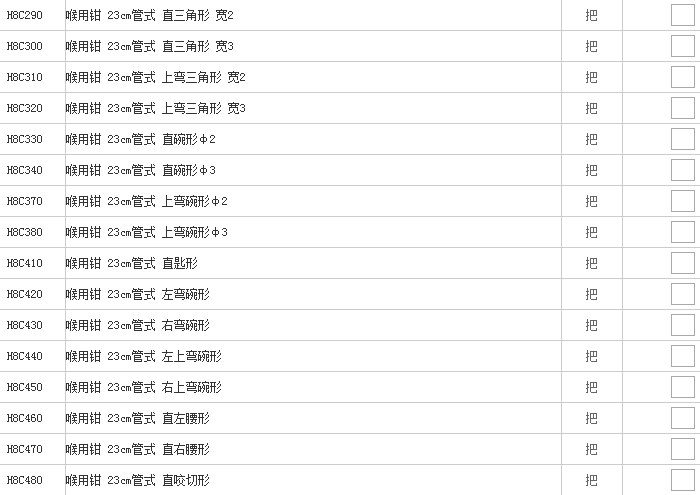This screenshot has height=495, width=700.
Task: Check item H8C460 直左腰形
Action: tap(682, 418)
